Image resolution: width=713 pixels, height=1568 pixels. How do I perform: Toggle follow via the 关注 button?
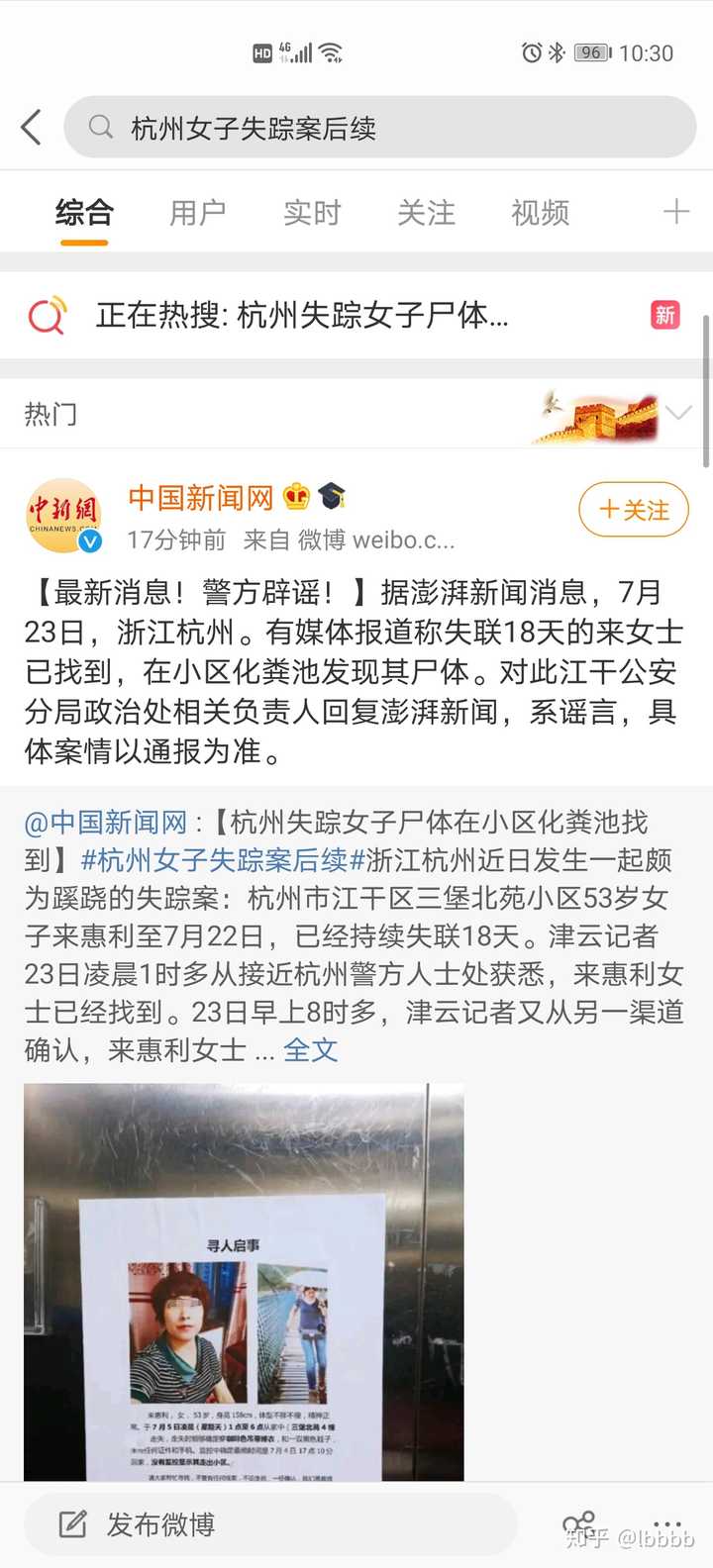(633, 510)
